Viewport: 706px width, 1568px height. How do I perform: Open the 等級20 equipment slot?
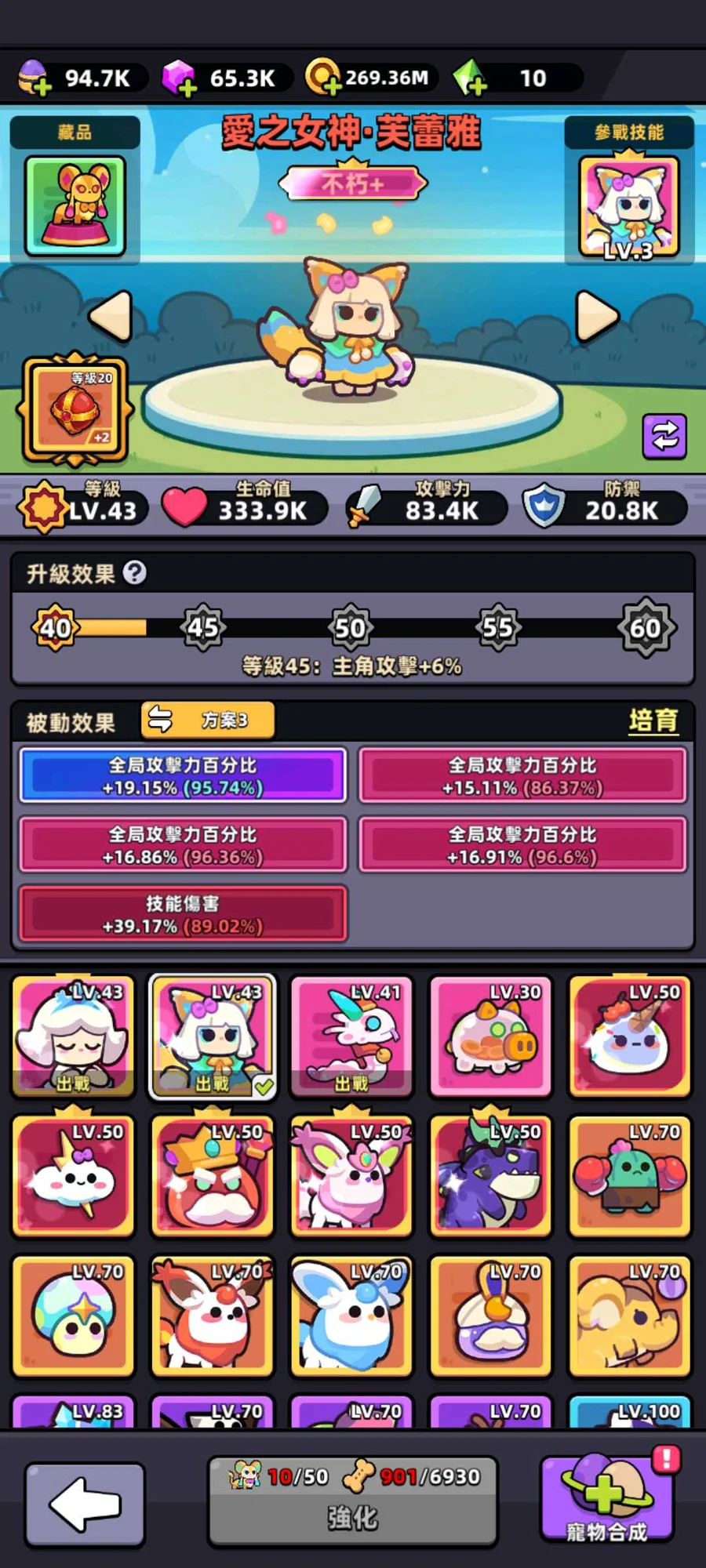75,409
